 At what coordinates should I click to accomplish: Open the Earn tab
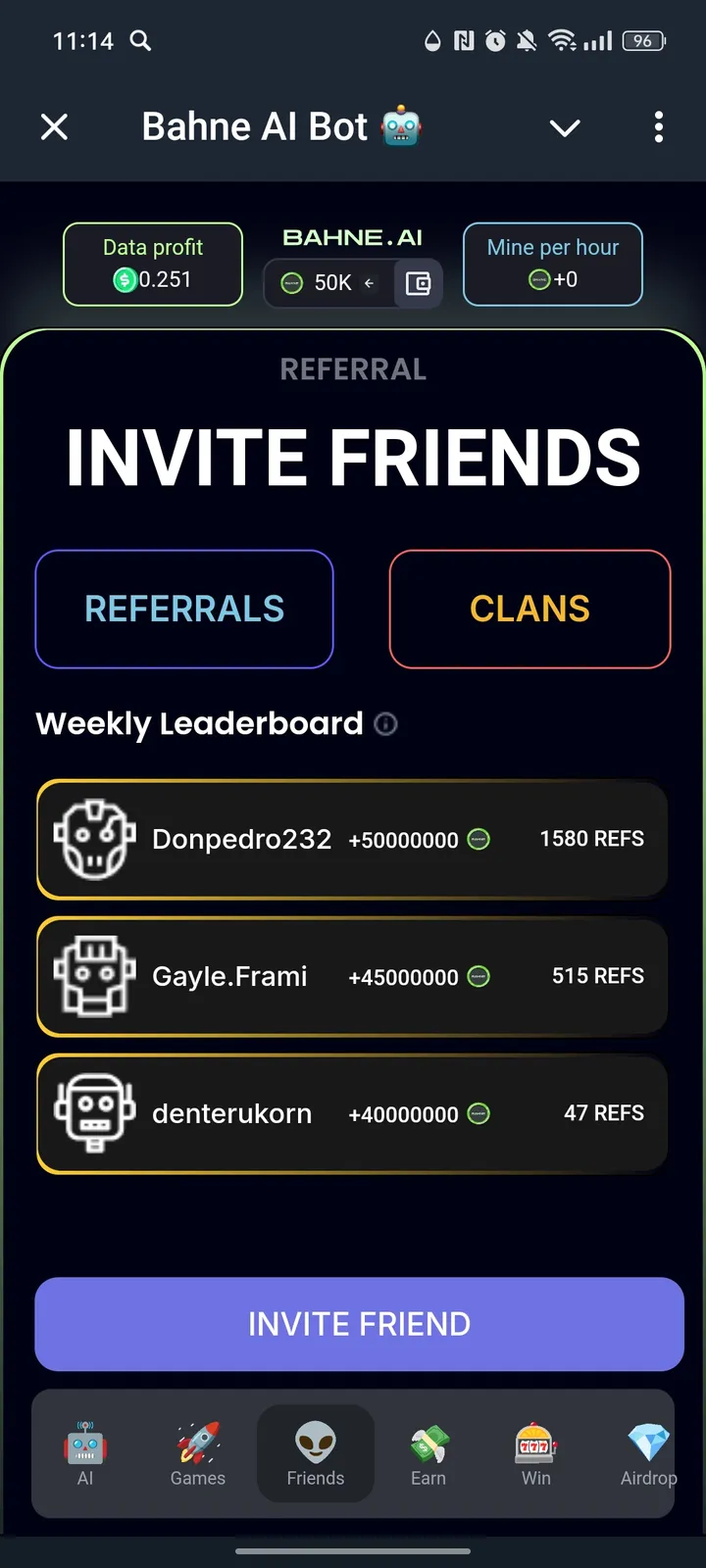click(429, 1454)
